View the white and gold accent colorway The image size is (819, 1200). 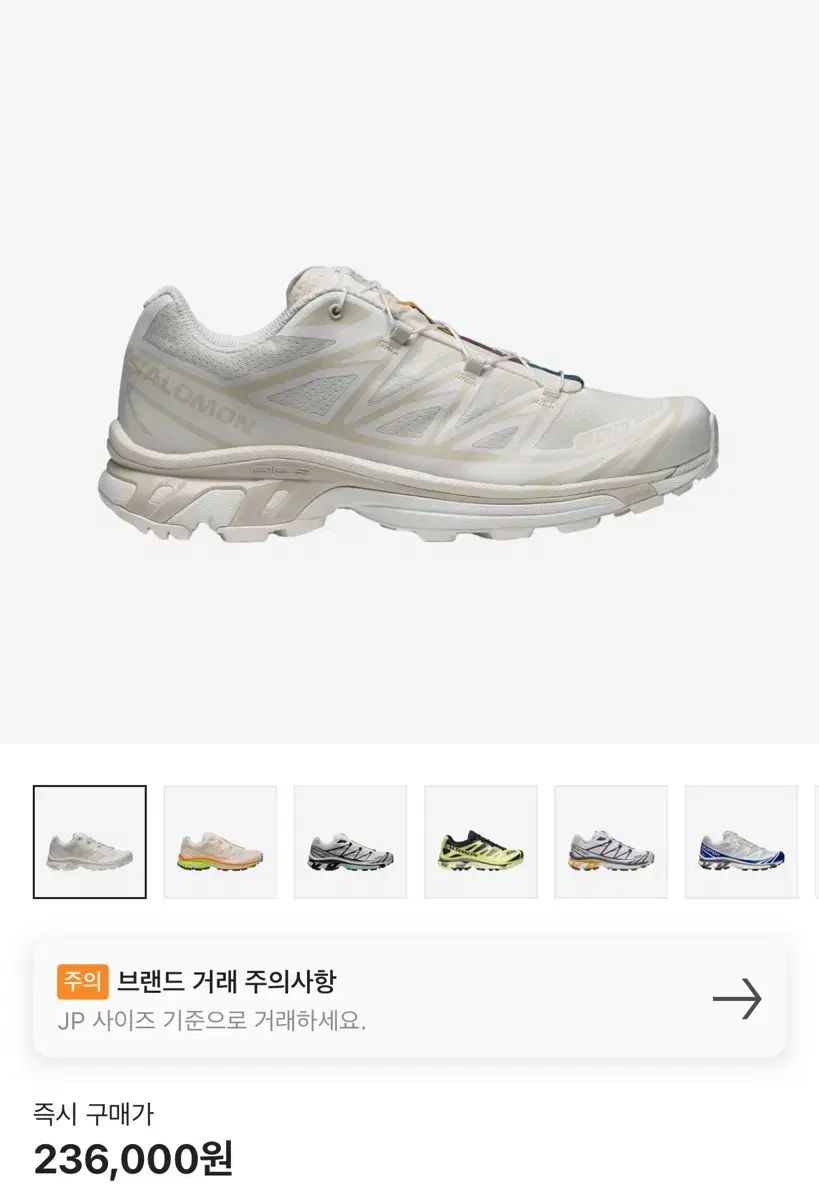(609, 840)
